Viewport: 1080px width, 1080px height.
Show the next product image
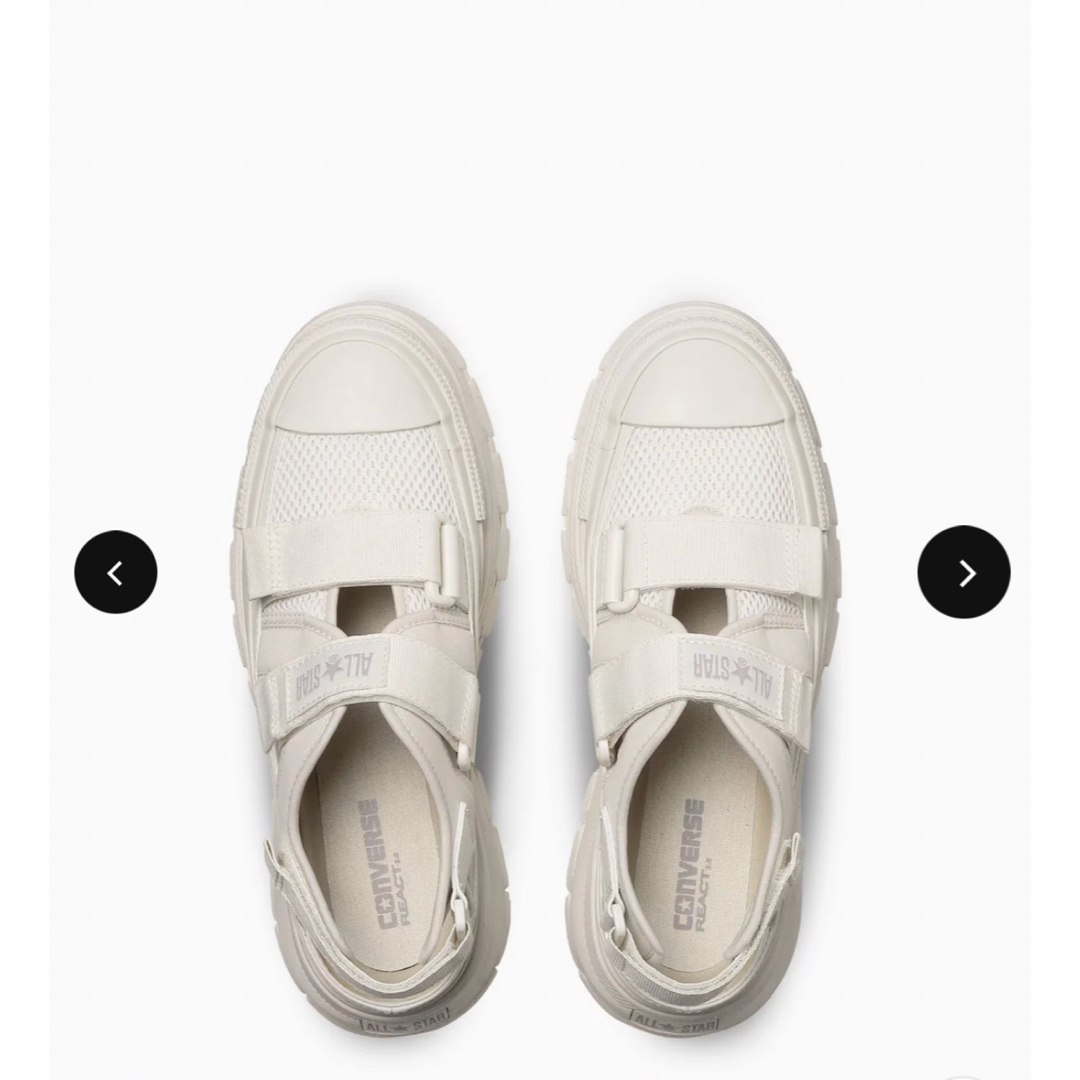pyautogui.click(x=963, y=572)
